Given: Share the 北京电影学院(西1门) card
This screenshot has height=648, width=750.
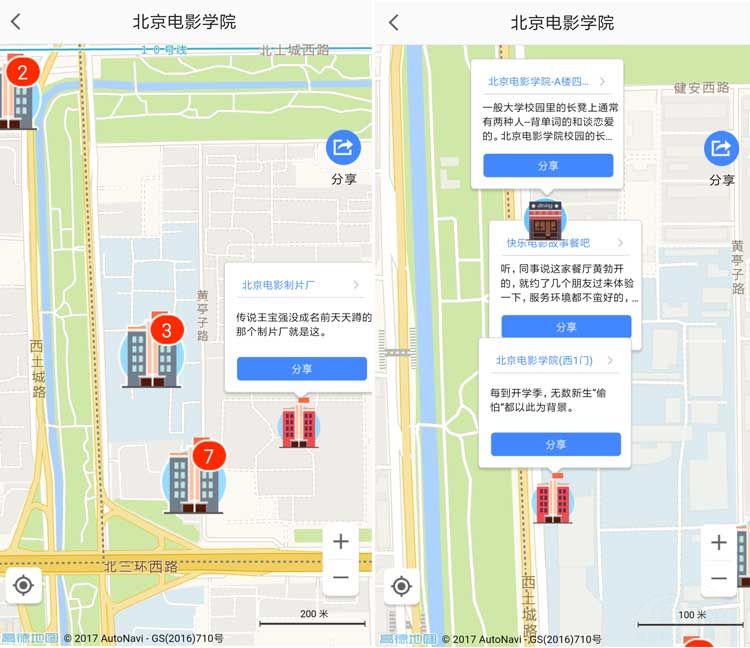Looking at the screenshot, I should click(555, 444).
